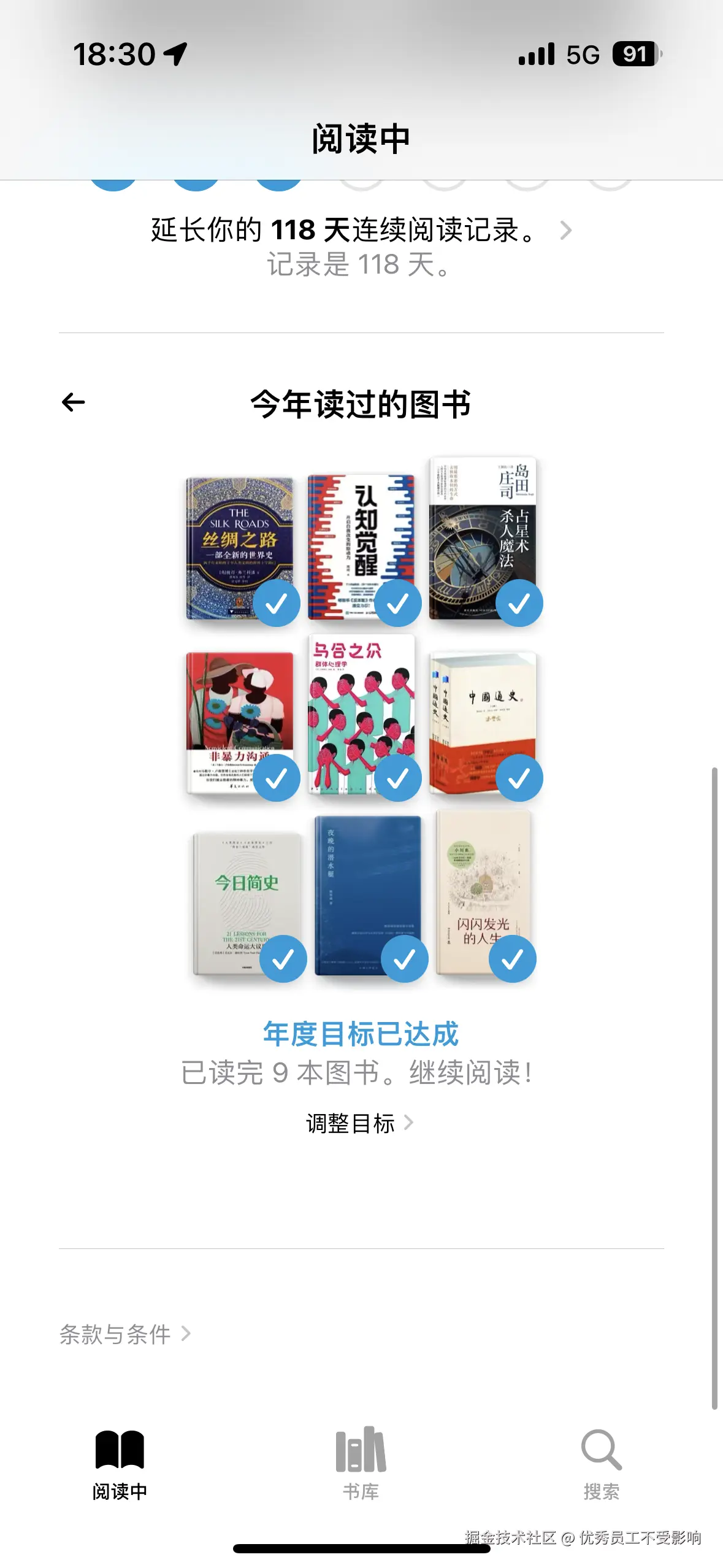This screenshot has width=723, height=1568.
Task: Open the 闪闪发光的人生 book
Action: coord(482,891)
